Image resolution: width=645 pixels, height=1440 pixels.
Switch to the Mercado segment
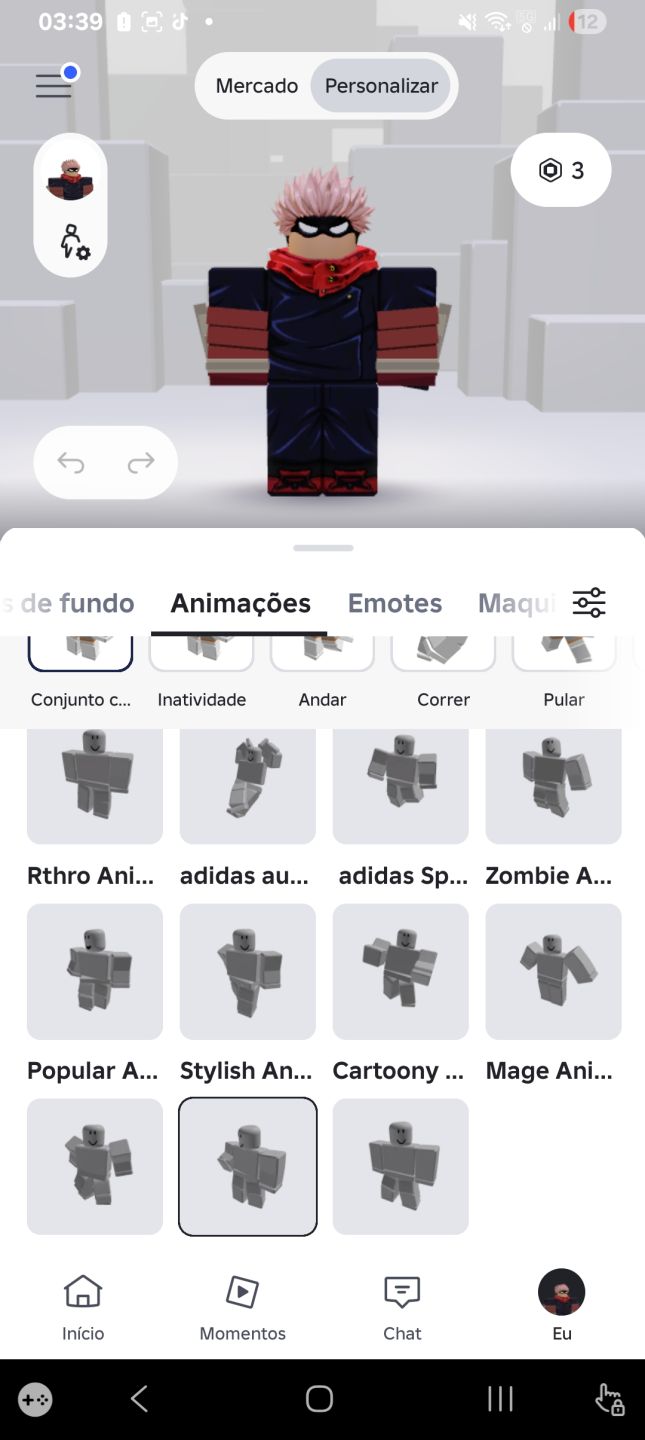click(257, 86)
